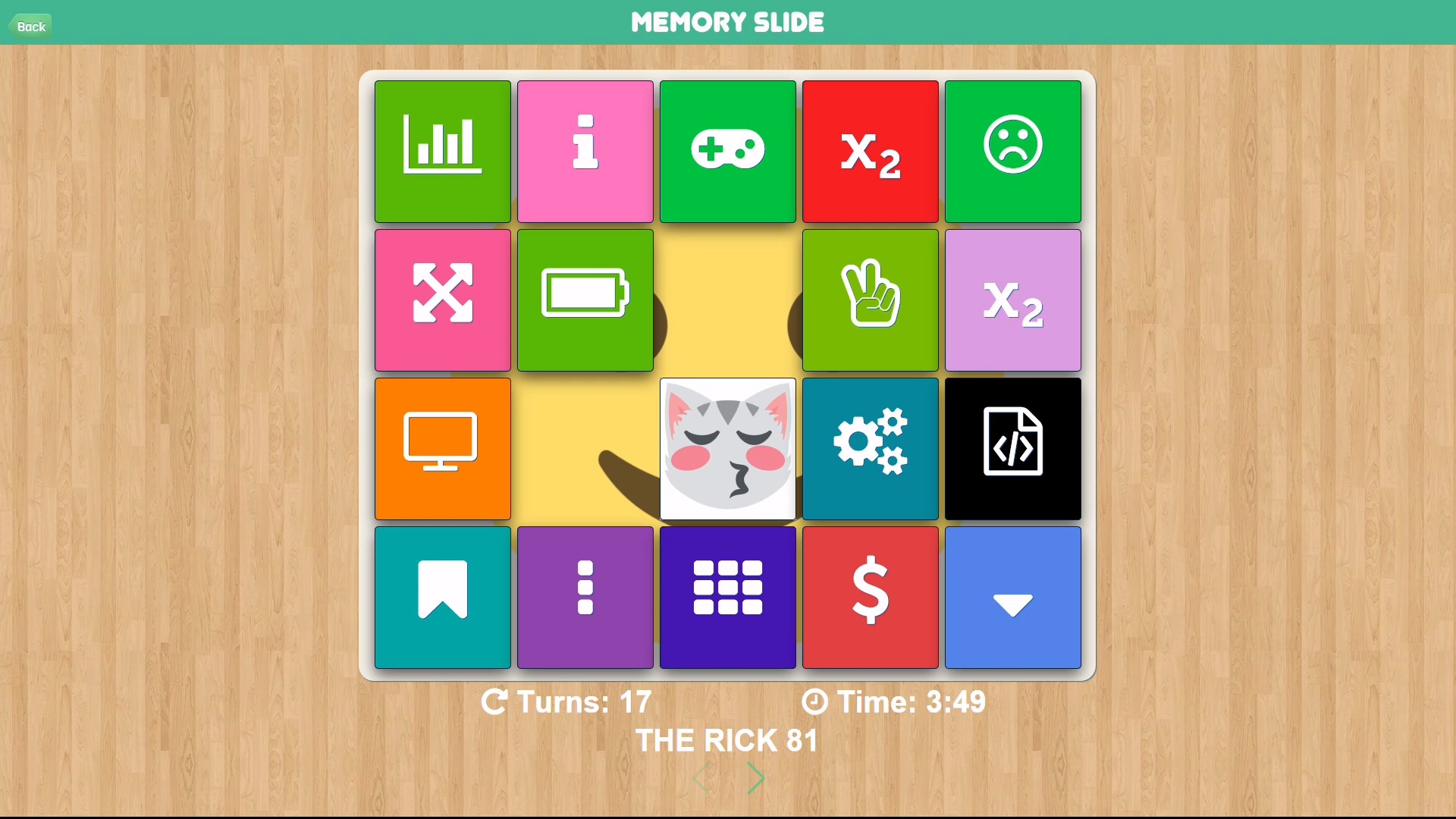Image resolution: width=1456 pixels, height=819 pixels.
Task: Select the lavender X2 subscript tile
Action: [x=1012, y=300]
